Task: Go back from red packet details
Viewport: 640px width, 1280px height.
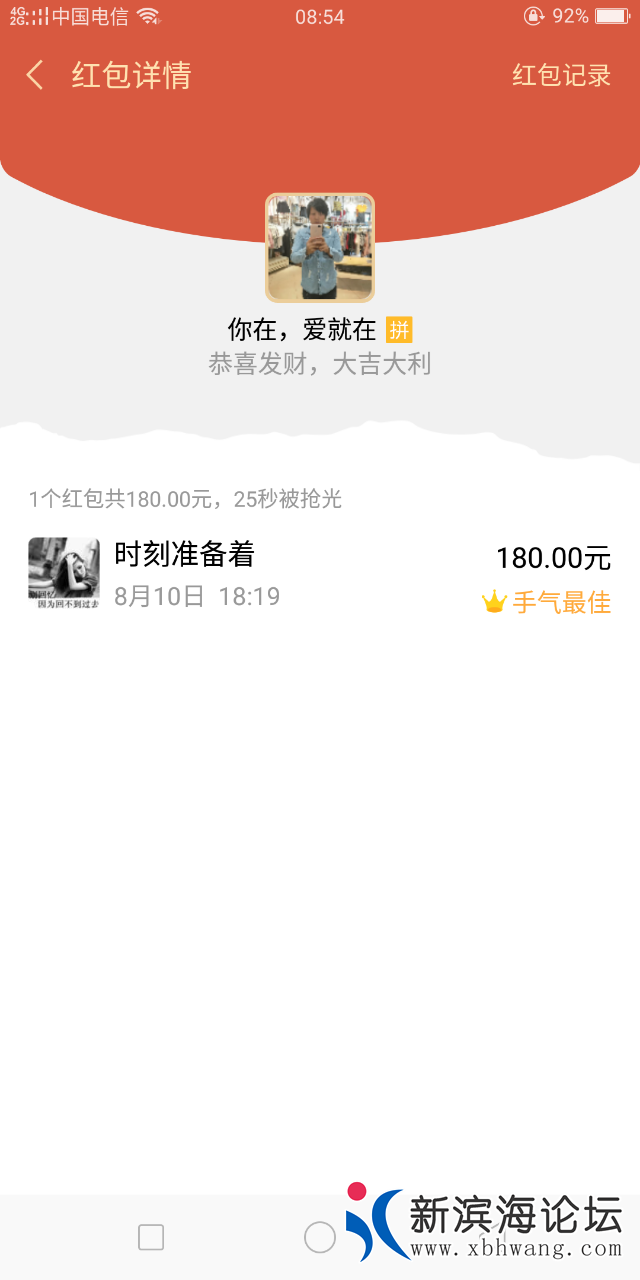Action: [x=35, y=75]
